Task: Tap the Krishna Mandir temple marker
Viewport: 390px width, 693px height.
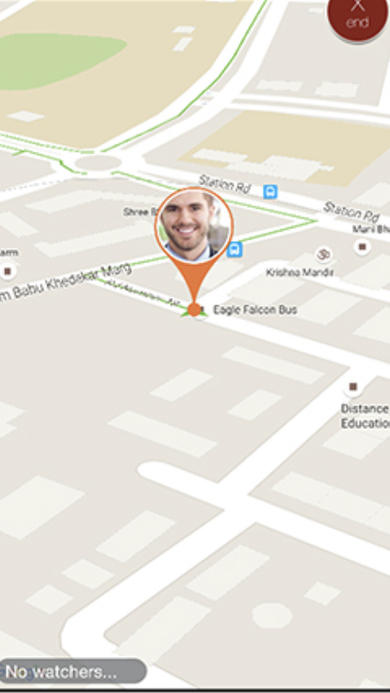Action: [x=324, y=255]
